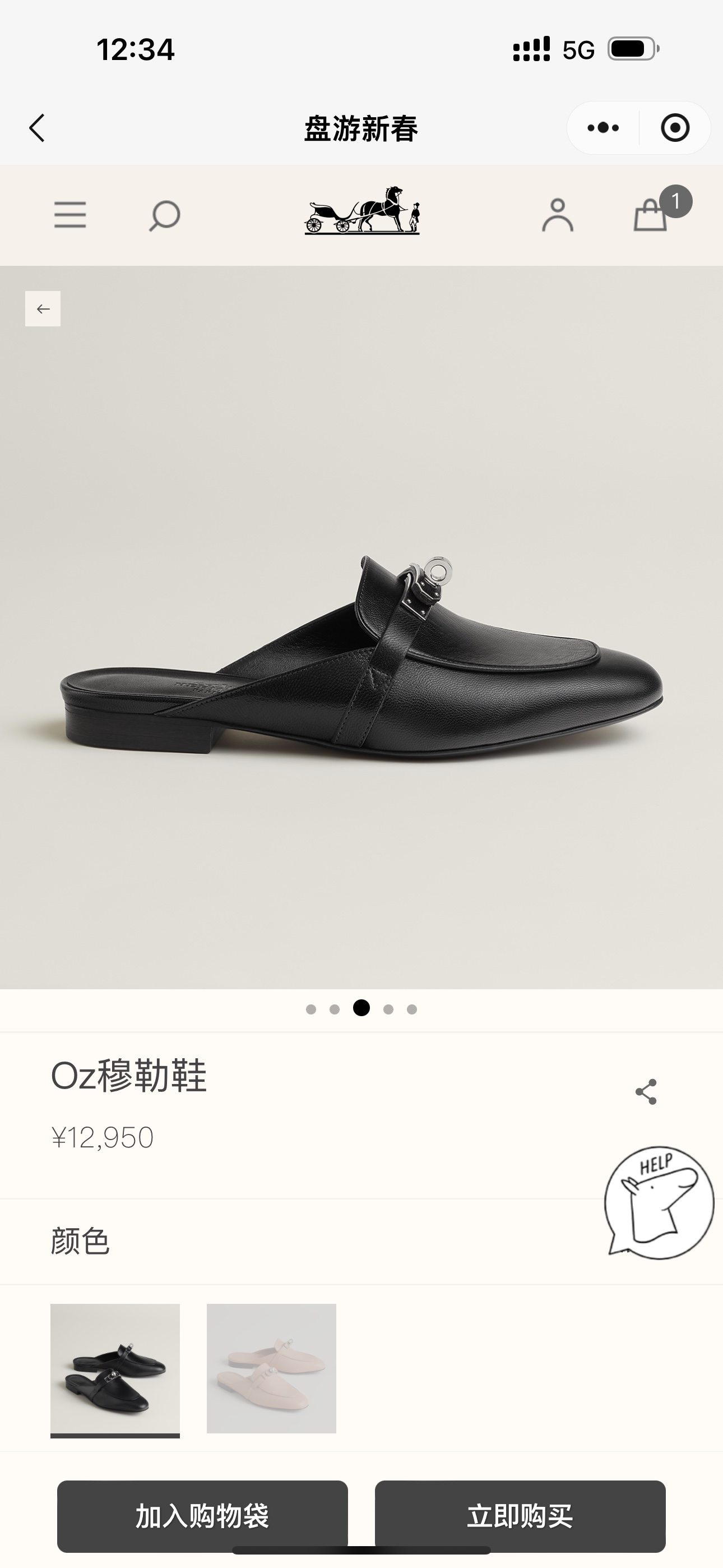Open the HELP chat assistant
Viewport: 723px width, 1568px height.
(x=659, y=1202)
